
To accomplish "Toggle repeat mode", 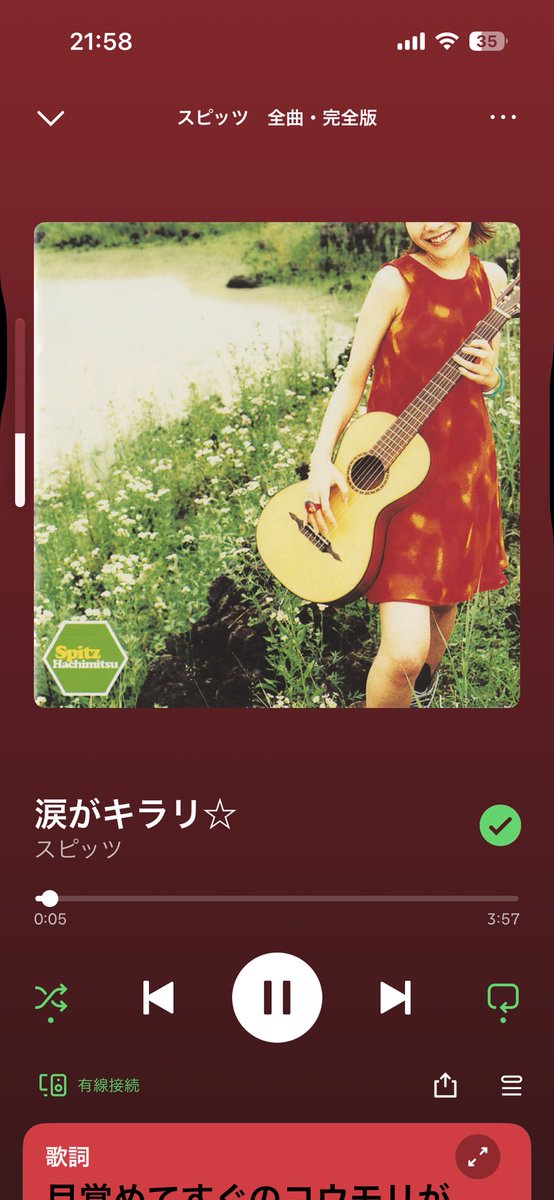I will 503,999.
